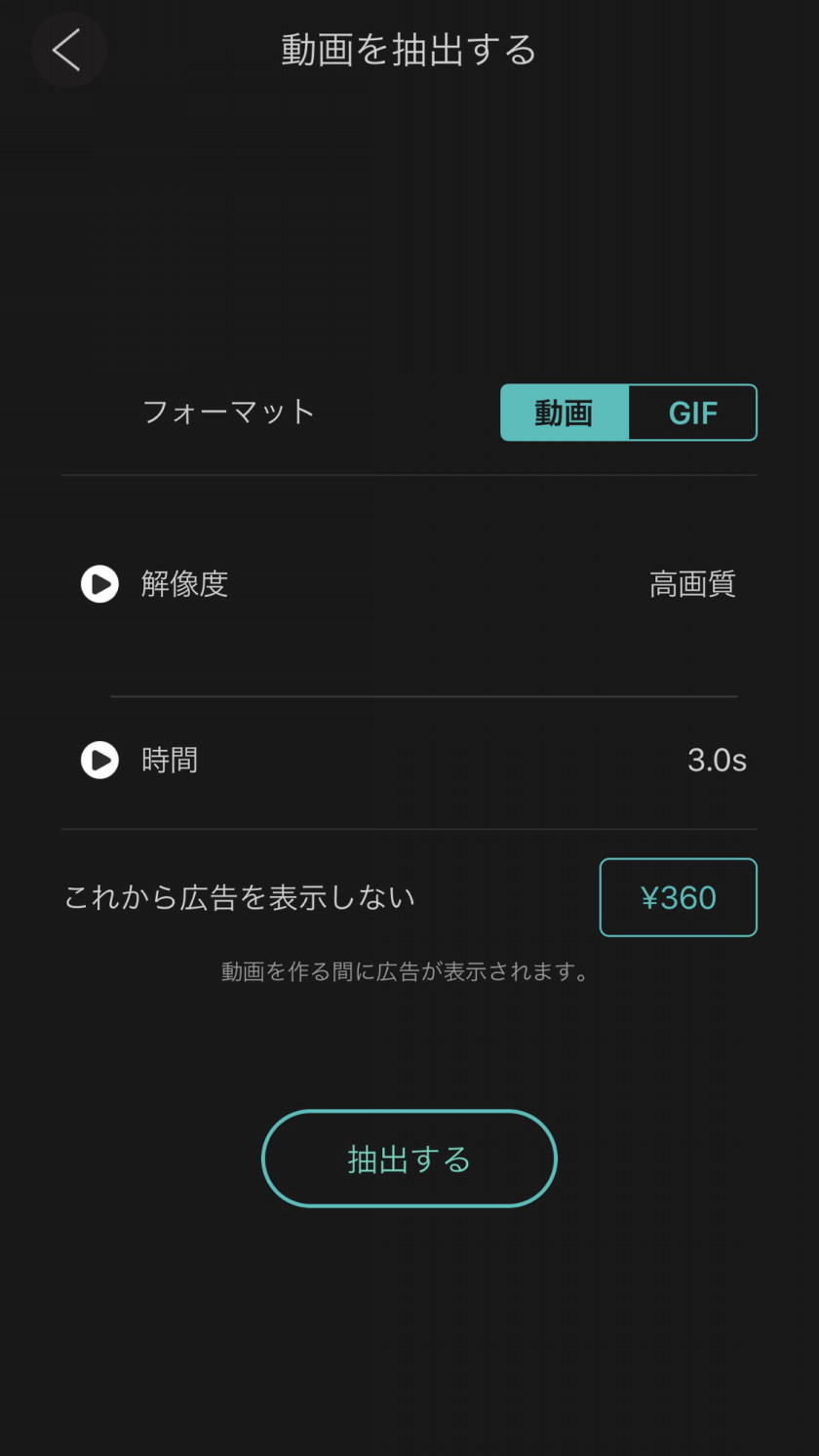Expand the 解像度 resolution row
819x1456 pixels.
[x=409, y=585]
